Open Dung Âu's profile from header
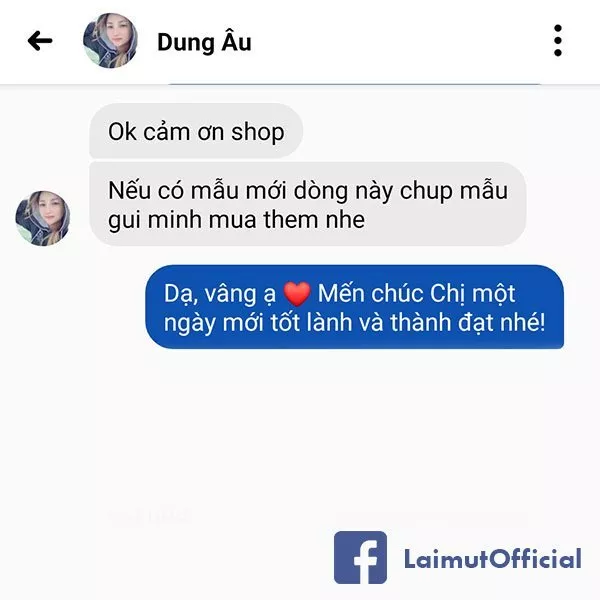The image size is (600, 600). 110,41
